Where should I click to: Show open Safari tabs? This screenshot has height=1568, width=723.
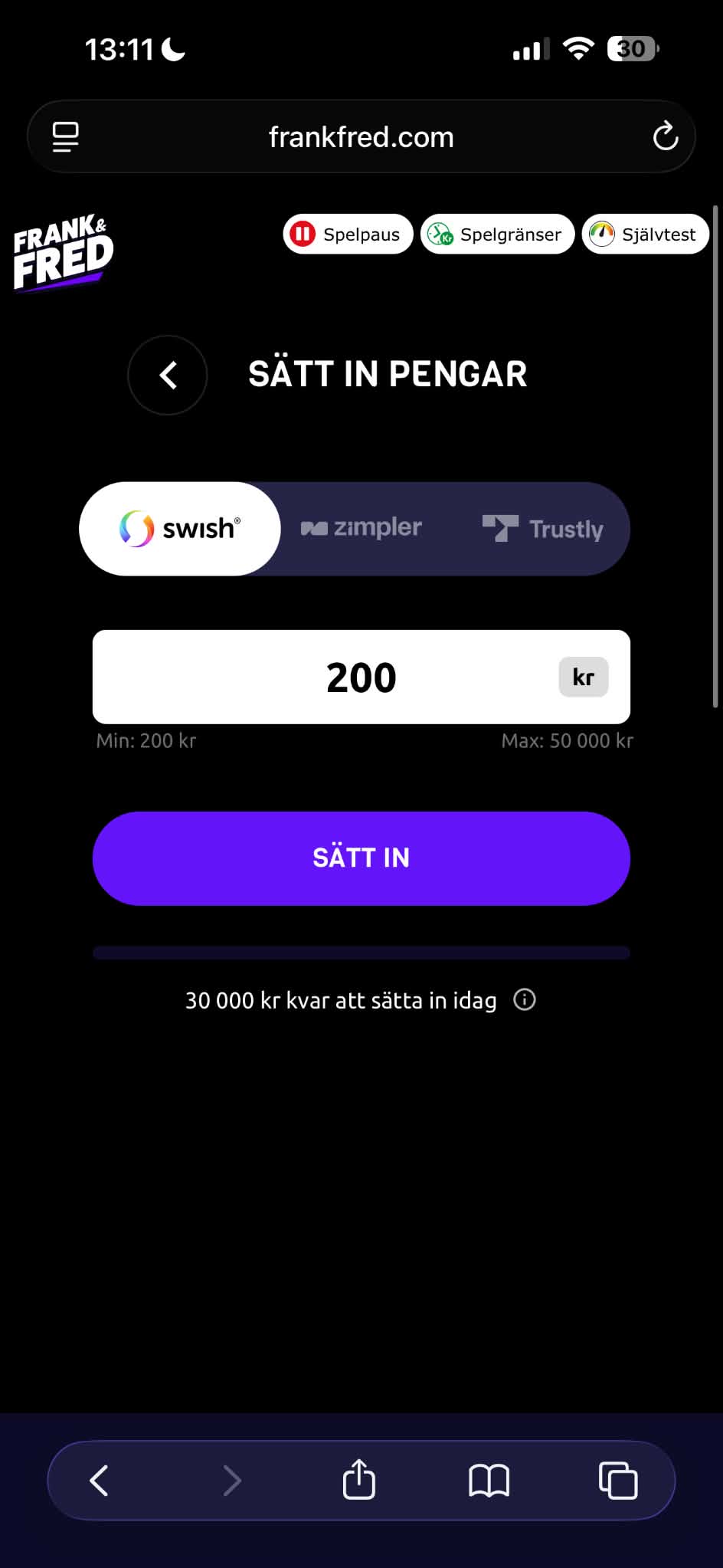pos(618,1480)
